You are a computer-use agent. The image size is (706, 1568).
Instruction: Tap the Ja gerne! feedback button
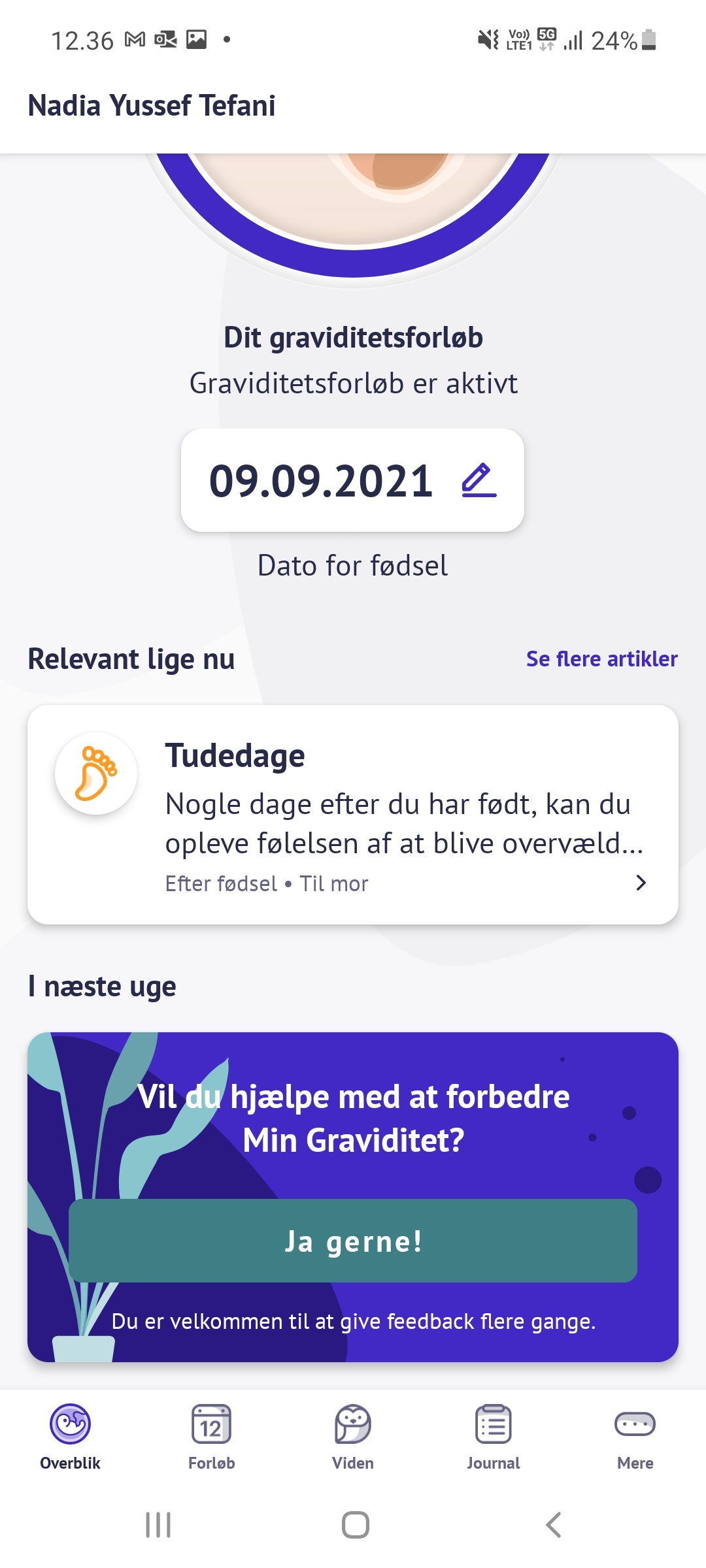[353, 1241]
